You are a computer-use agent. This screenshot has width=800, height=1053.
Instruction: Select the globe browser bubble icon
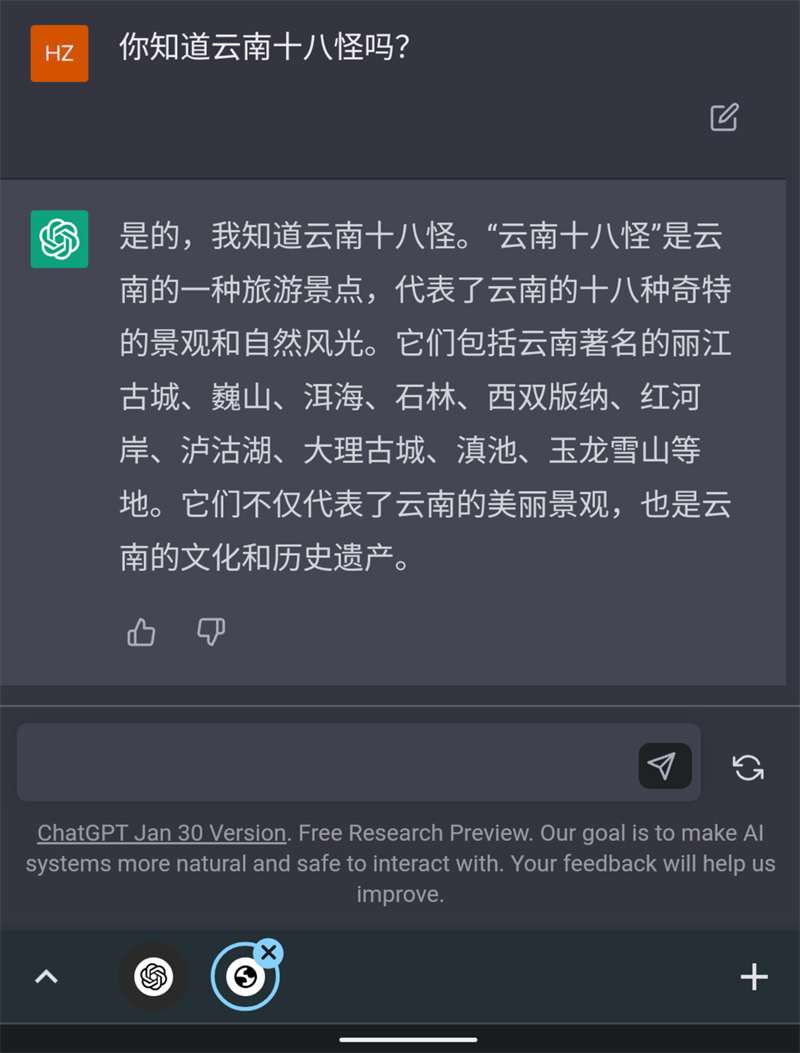click(x=245, y=976)
